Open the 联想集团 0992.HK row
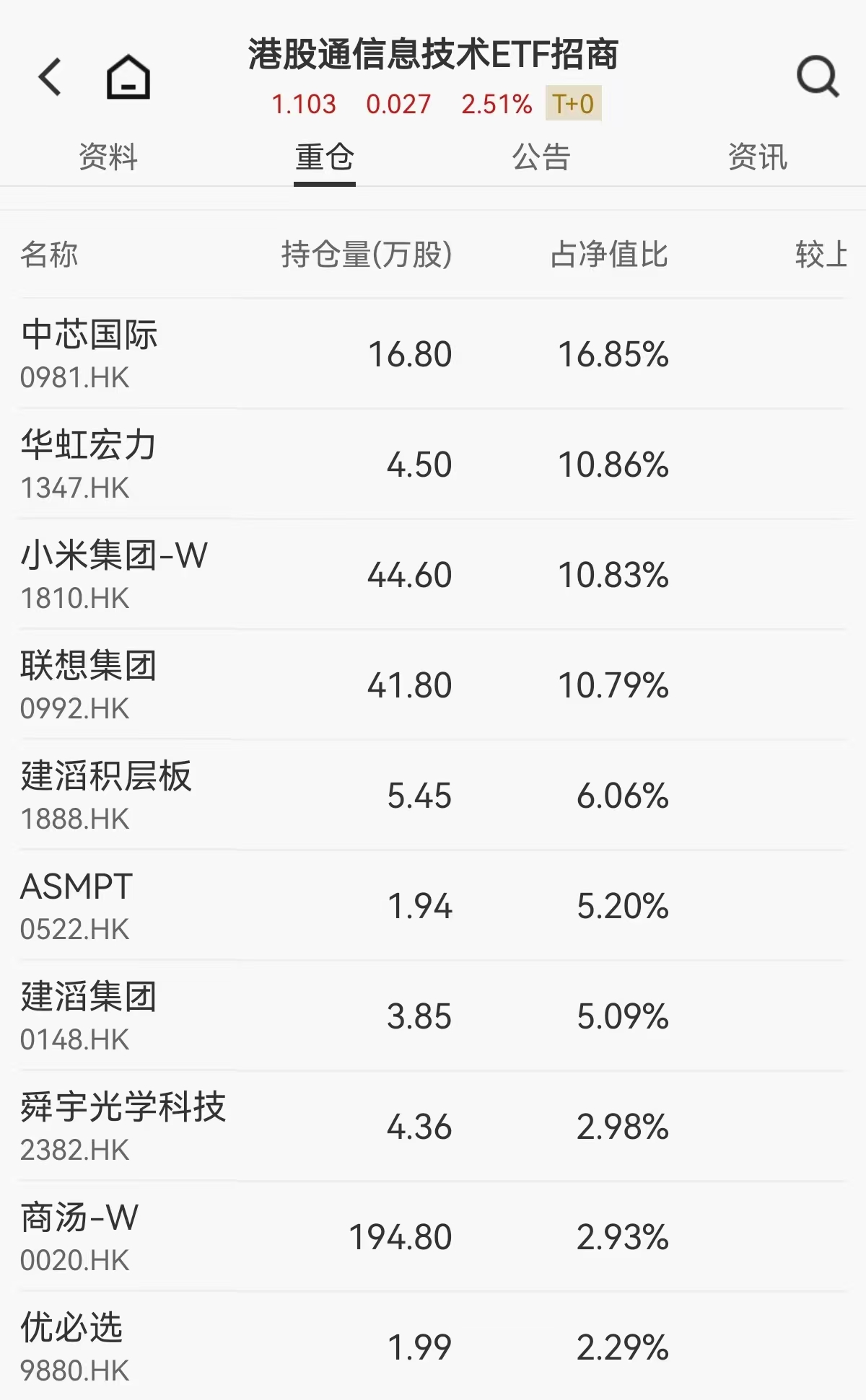Image resolution: width=866 pixels, height=1400 pixels. point(433,685)
